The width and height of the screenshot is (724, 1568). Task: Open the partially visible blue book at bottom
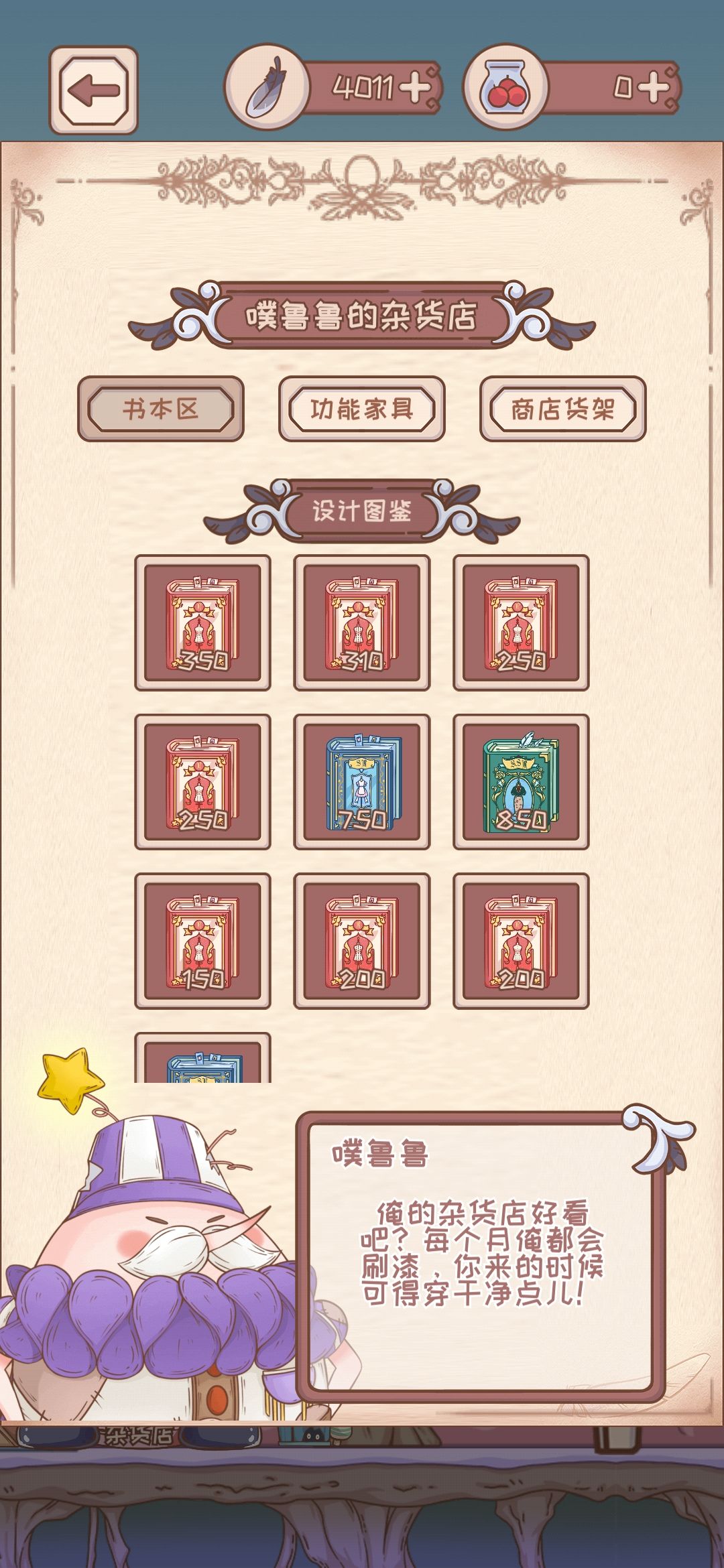(x=201, y=1065)
